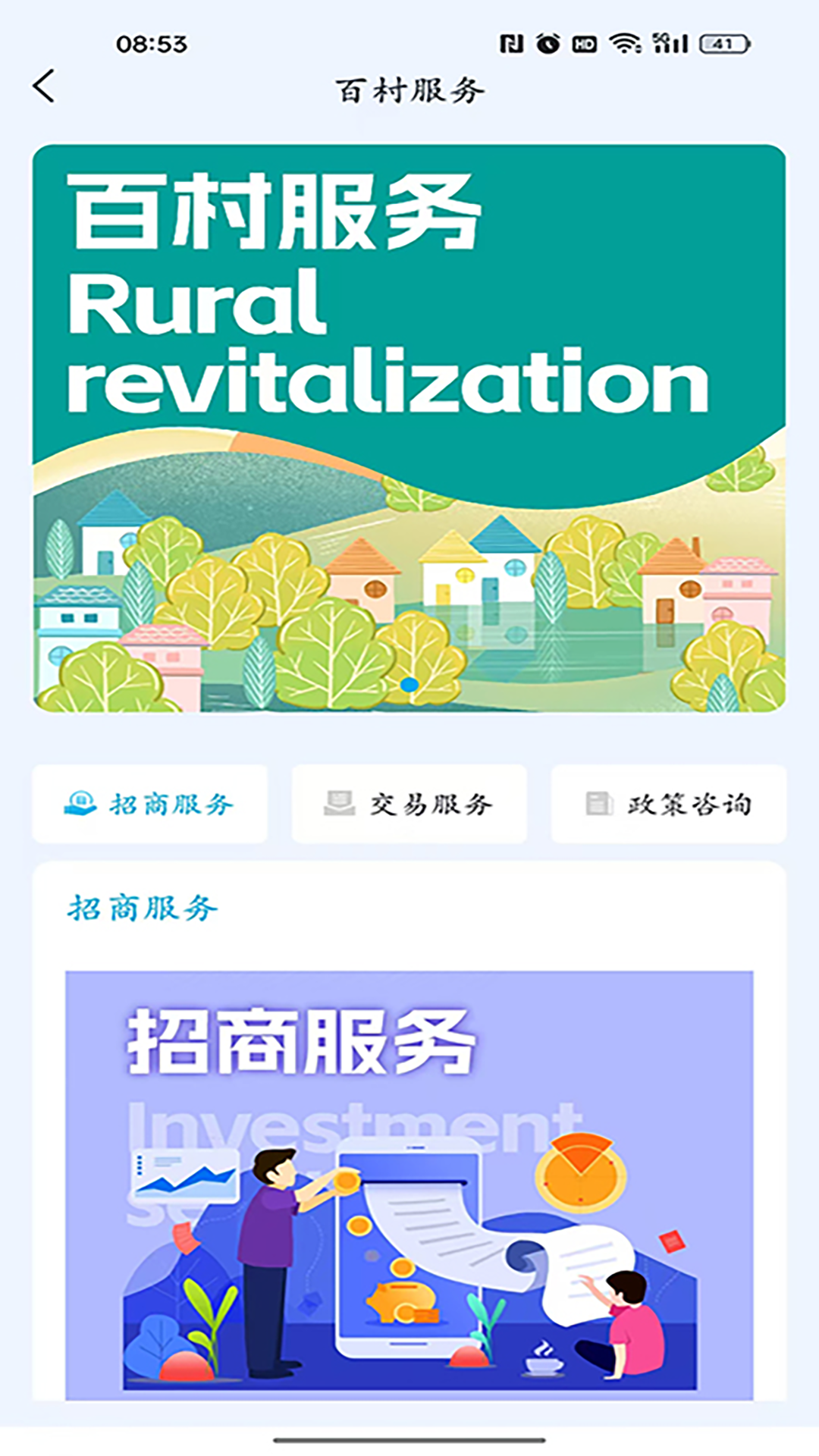Open the document icon beside 政策咨询

click(x=599, y=805)
